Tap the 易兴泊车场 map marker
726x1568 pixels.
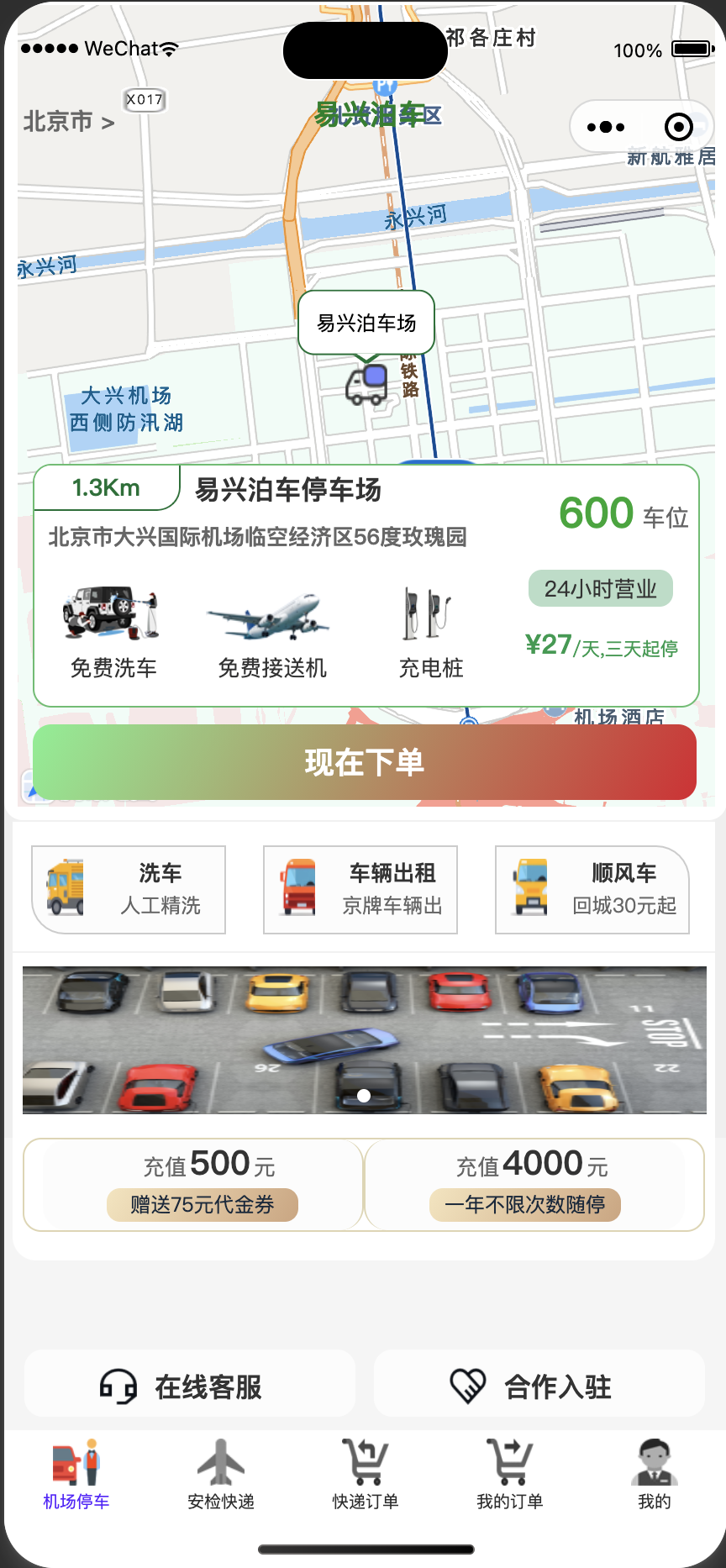click(x=366, y=324)
